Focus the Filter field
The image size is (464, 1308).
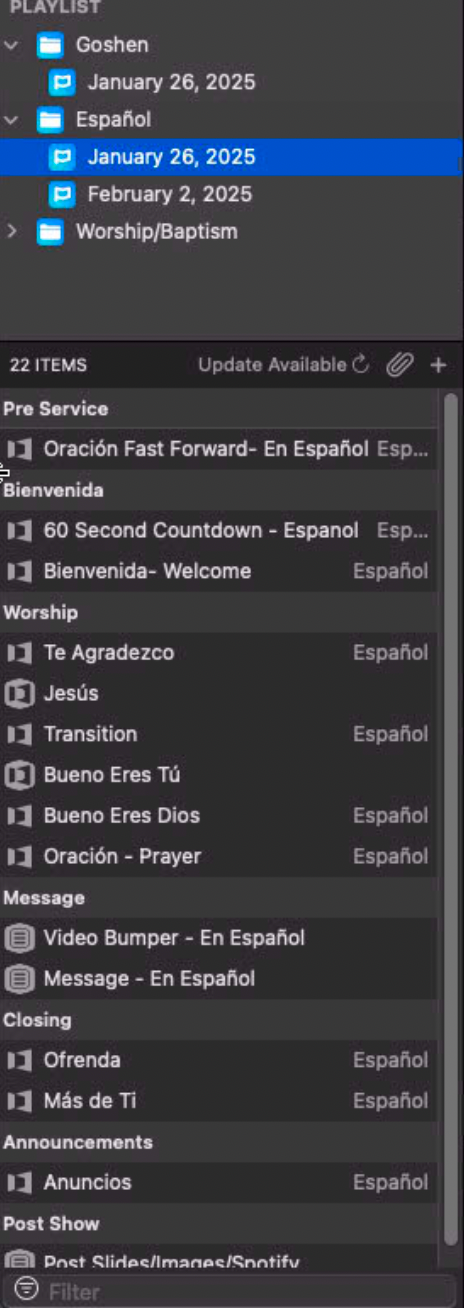click(230, 1291)
